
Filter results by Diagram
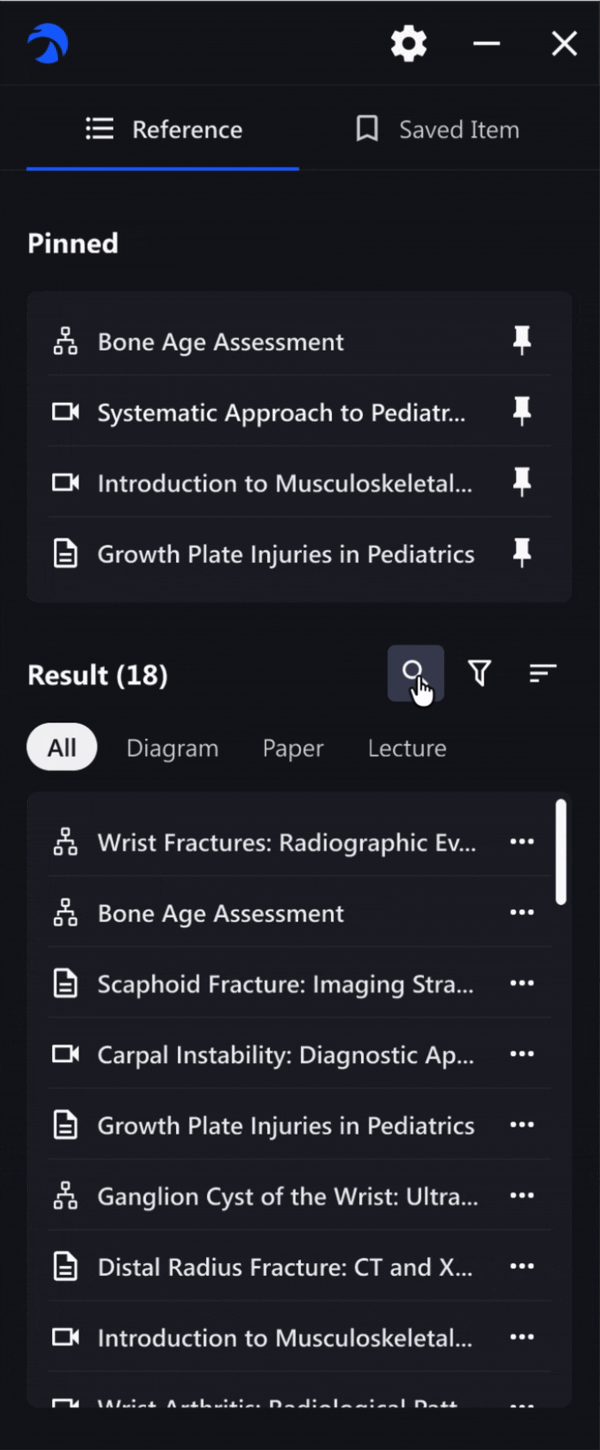tap(172, 748)
